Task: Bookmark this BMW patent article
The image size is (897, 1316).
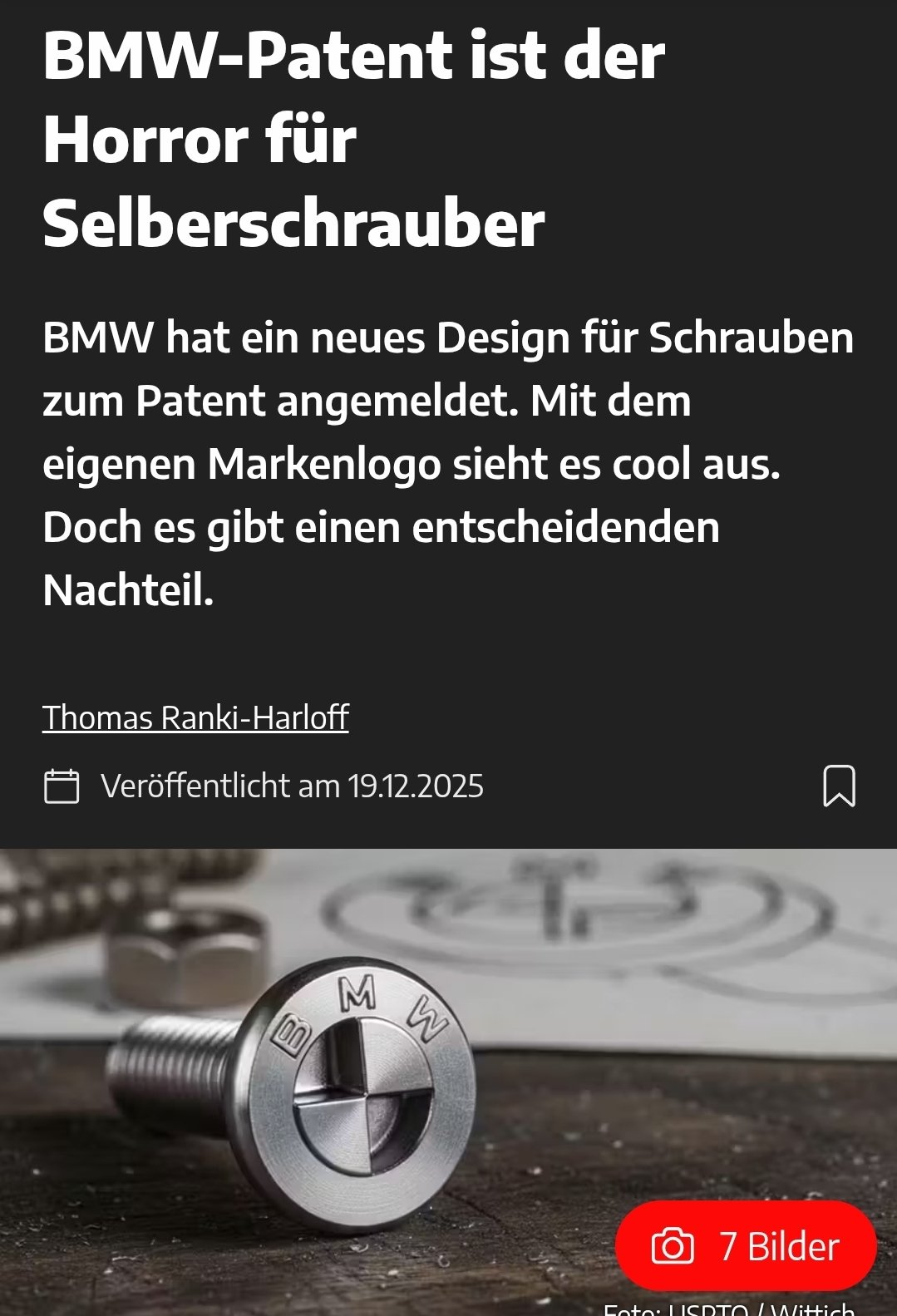Action: coord(839,786)
